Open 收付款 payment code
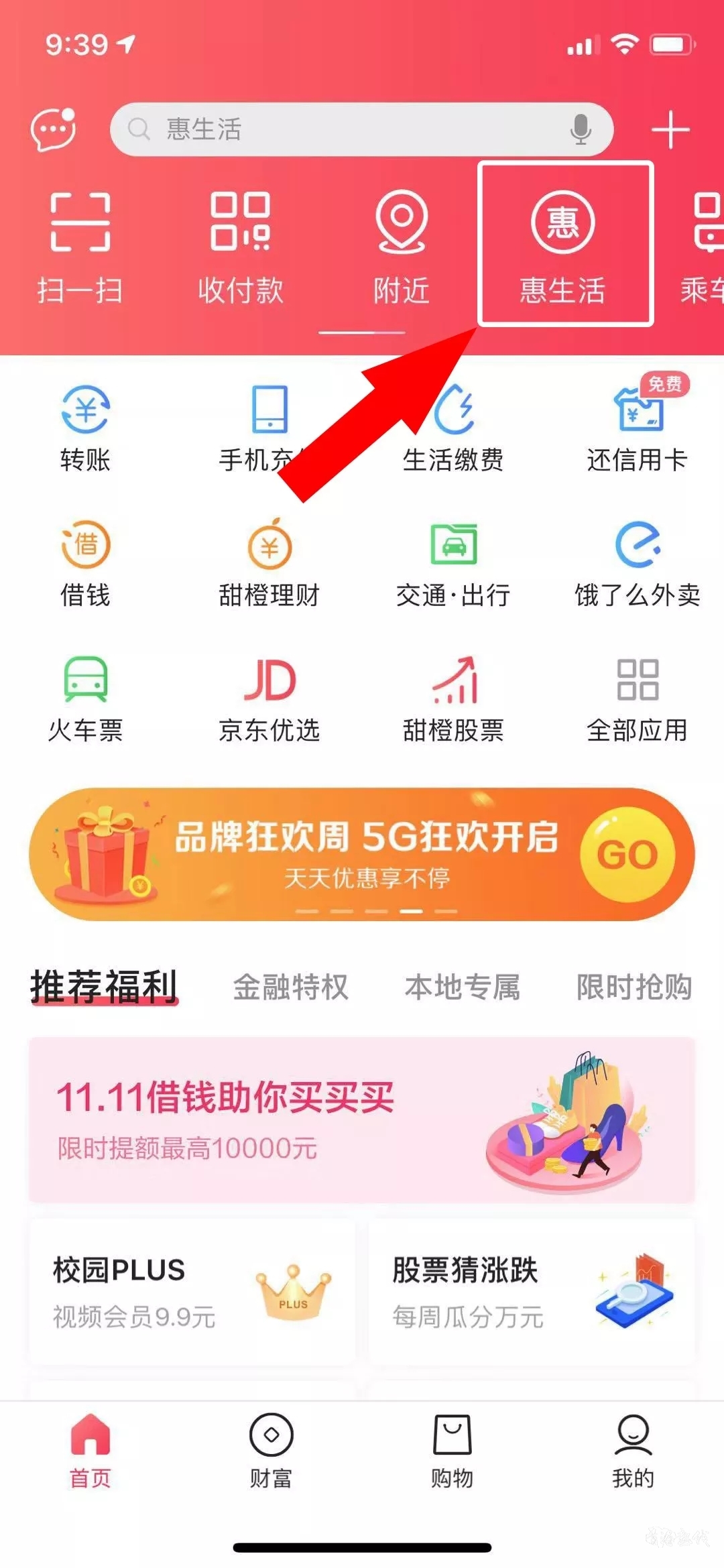 (x=241, y=246)
